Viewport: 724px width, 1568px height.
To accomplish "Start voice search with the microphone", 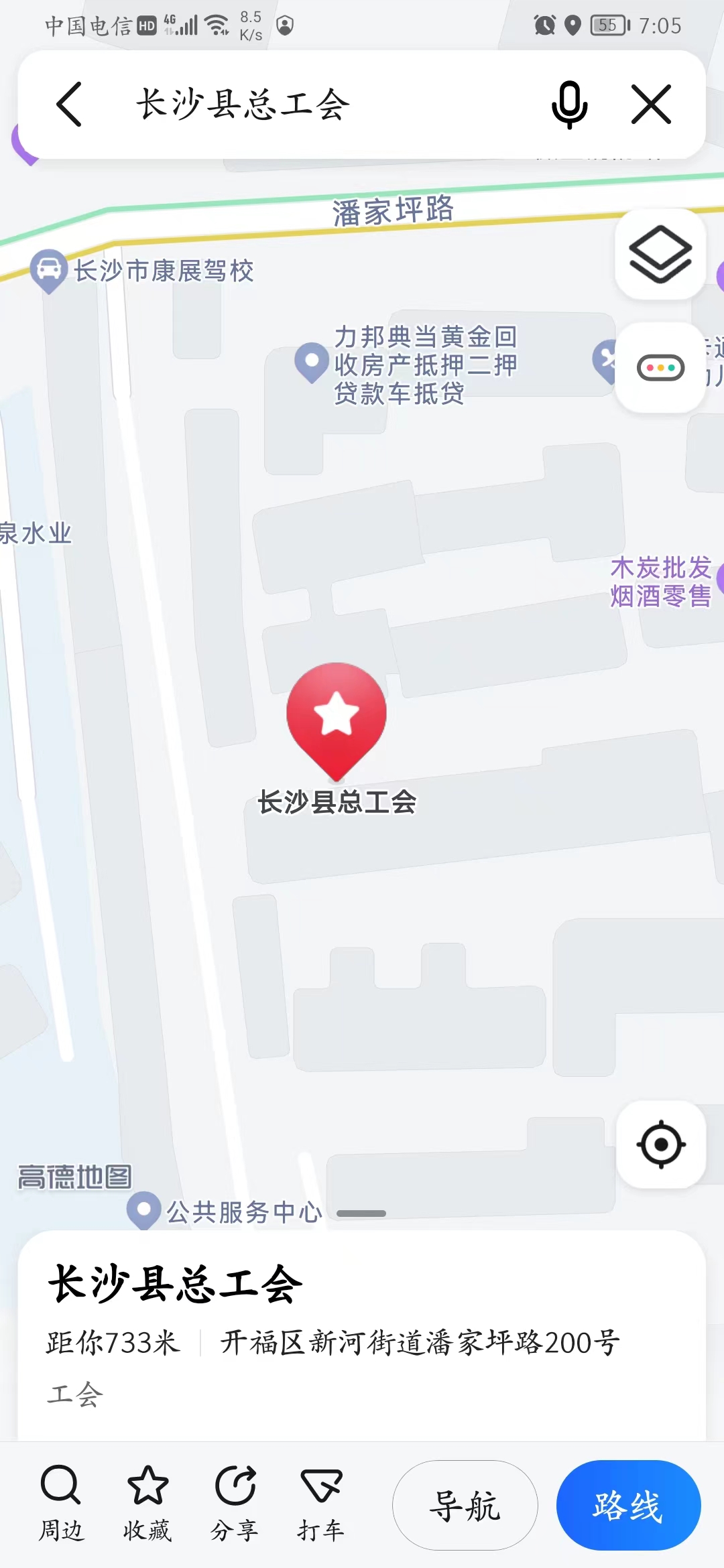I will 569,105.
